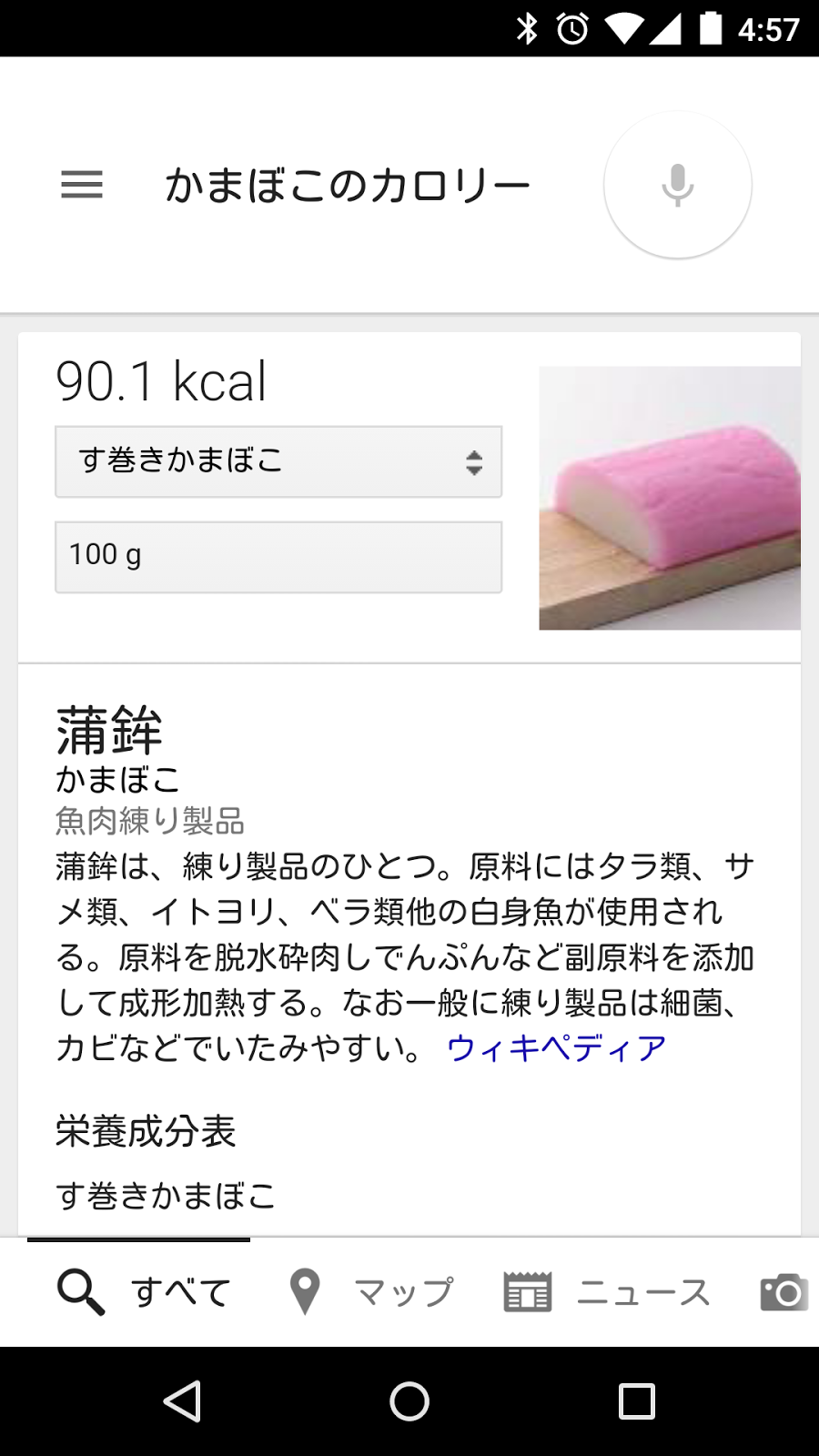Stay on the すべて tab
This screenshot has width=819, height=1456.
click(180, 1289)
